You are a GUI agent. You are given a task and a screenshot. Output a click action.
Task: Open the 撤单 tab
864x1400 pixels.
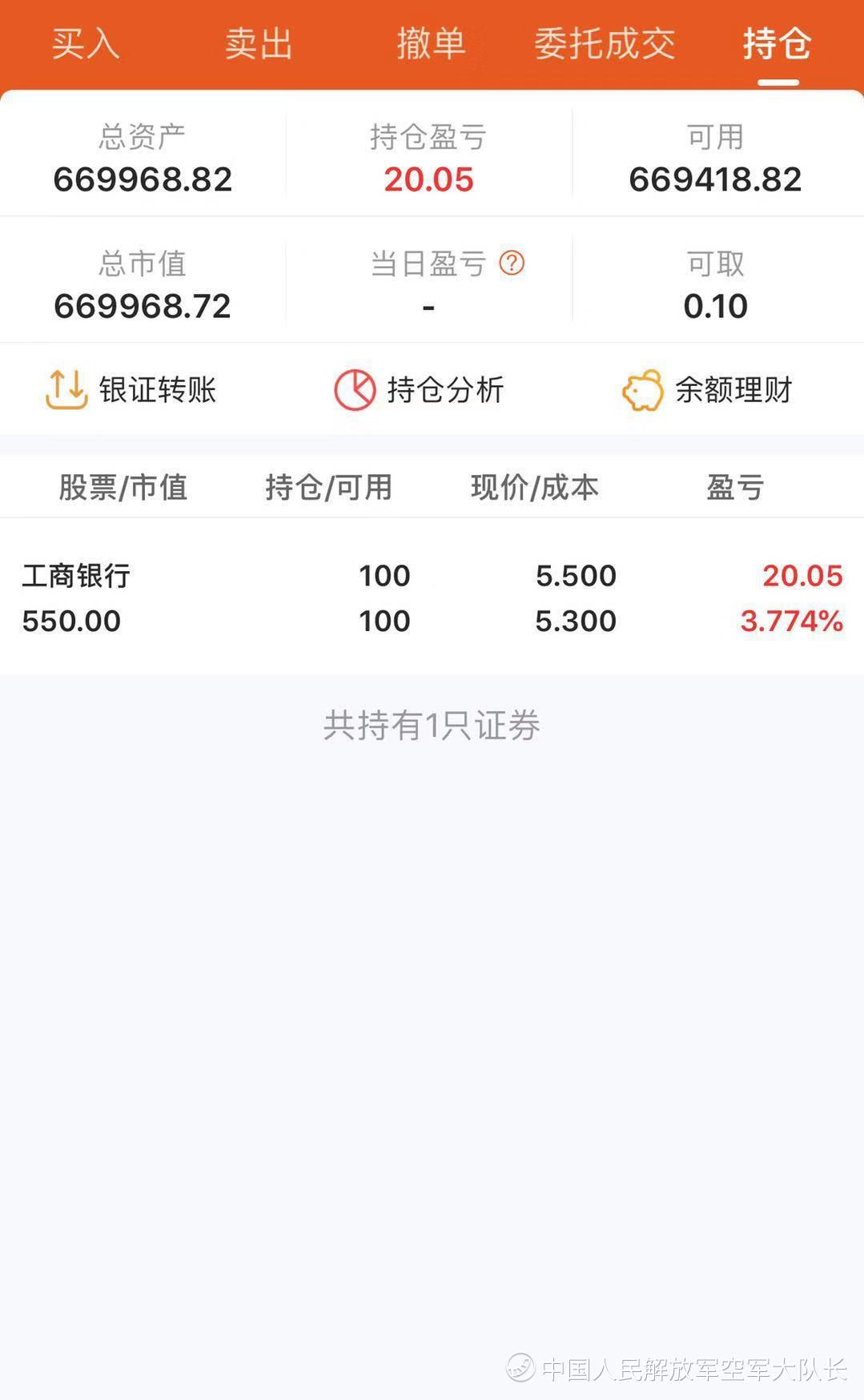coord(431,43)
